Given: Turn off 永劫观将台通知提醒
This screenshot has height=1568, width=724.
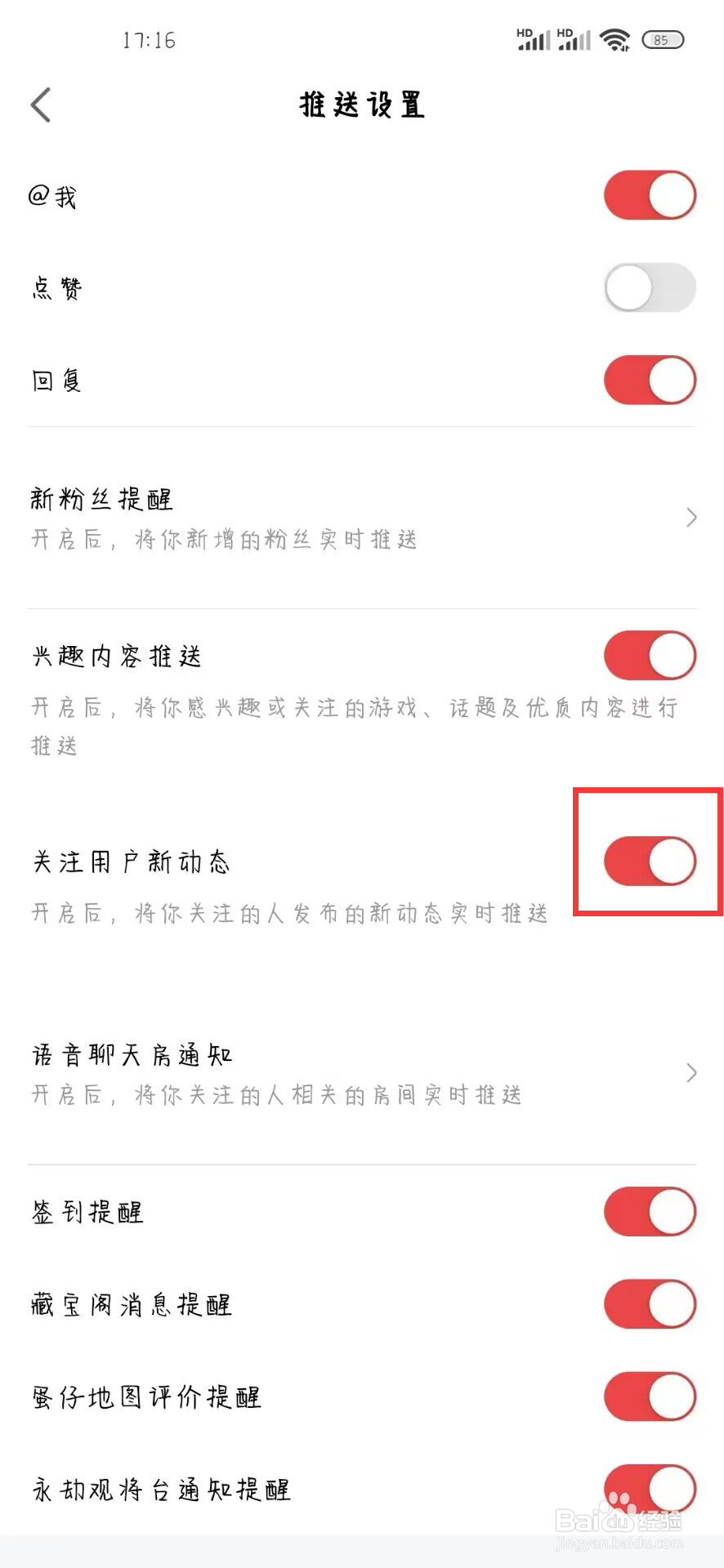Looking at the screenshot, I should [x=648, y=1489].
